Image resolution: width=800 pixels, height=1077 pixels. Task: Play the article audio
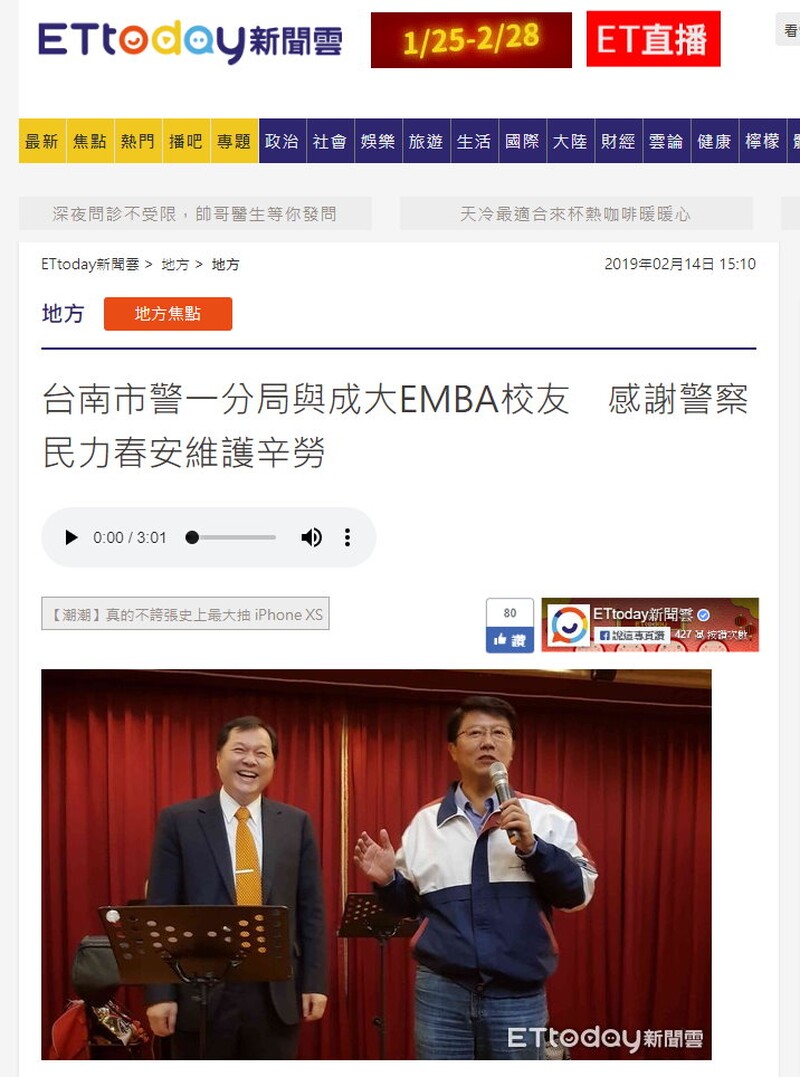(71, 538)
